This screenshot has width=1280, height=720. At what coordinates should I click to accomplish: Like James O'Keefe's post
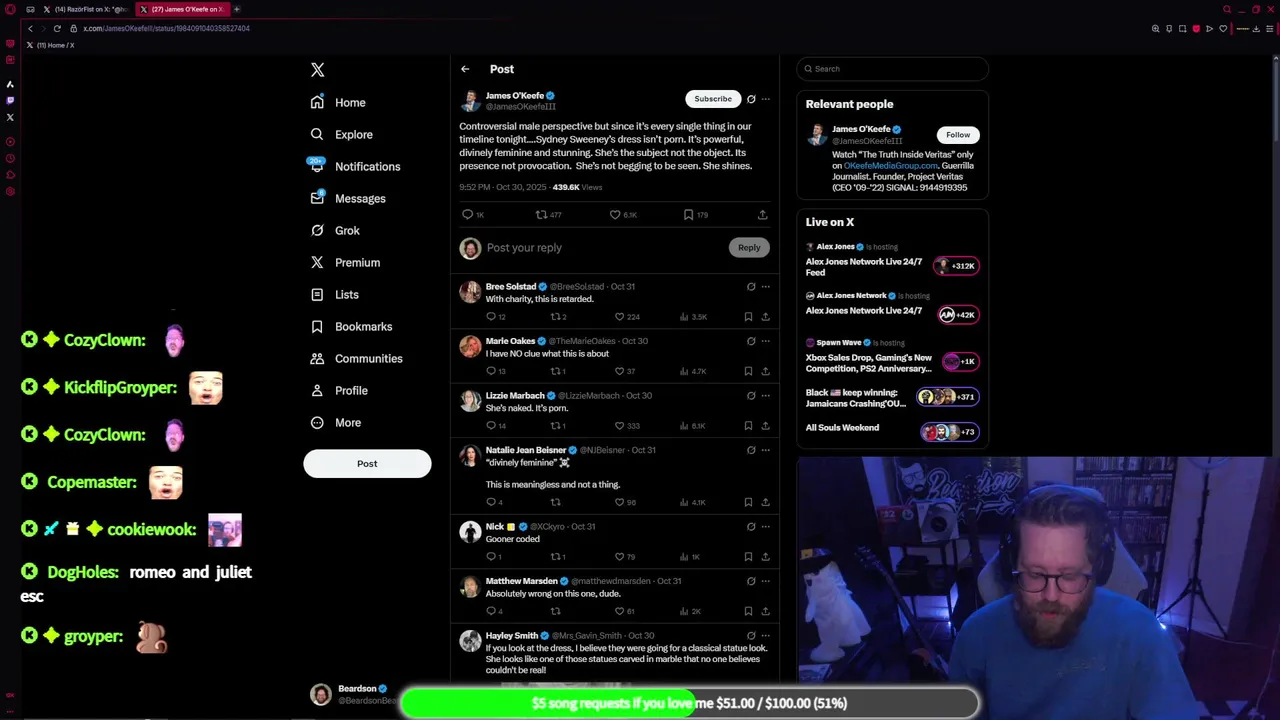(x=615, y=214)
